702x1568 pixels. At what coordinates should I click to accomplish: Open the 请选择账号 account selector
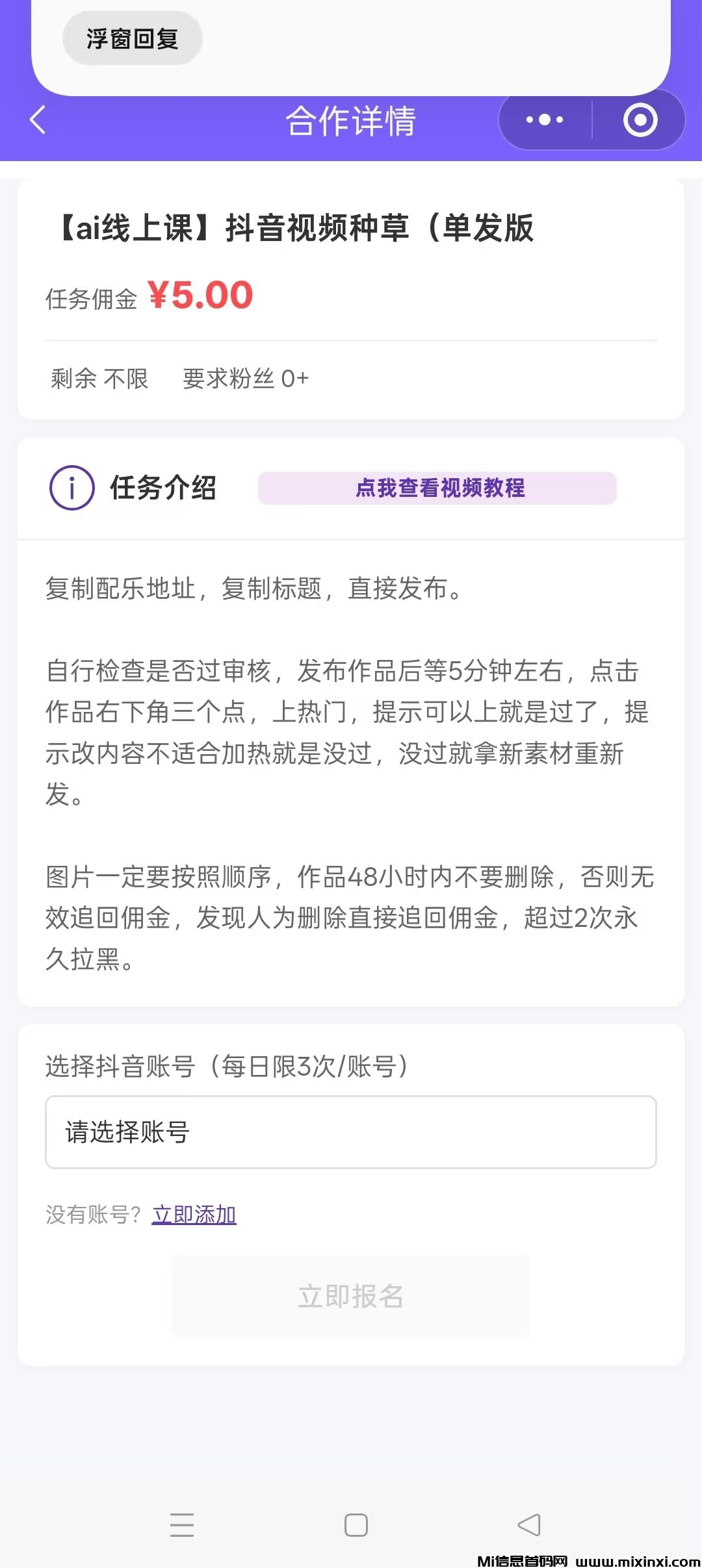coord(351,1132)
